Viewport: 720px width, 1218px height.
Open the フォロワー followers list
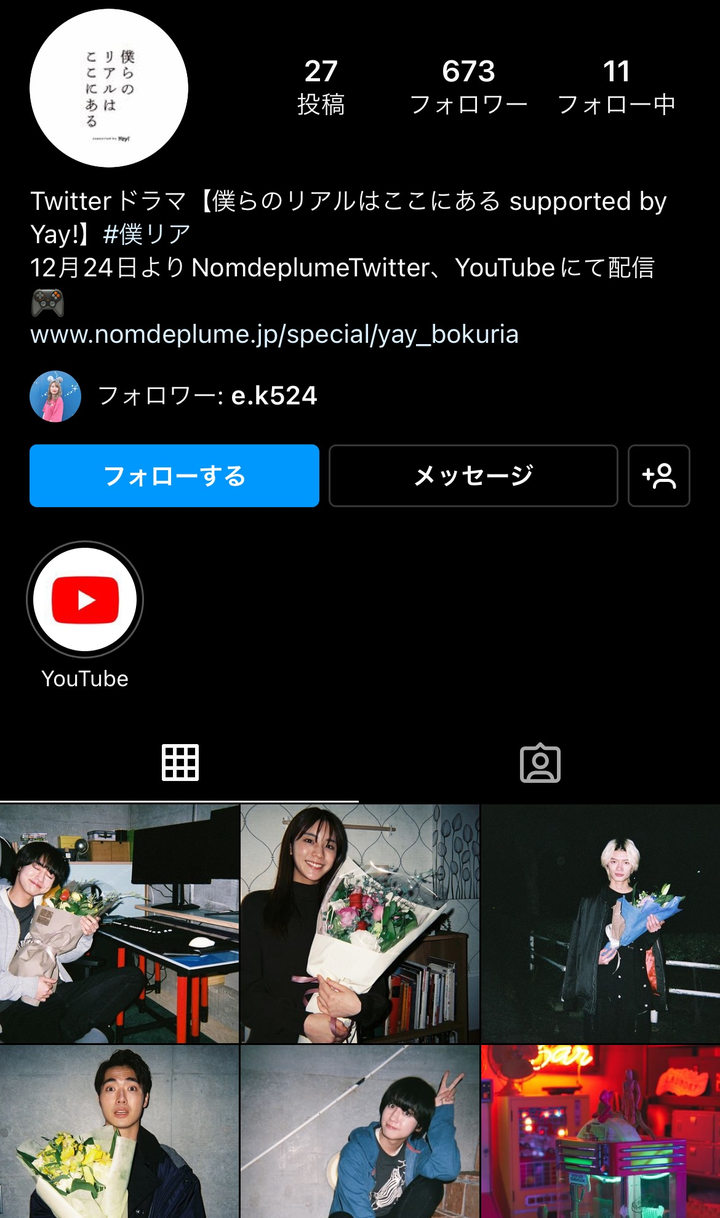click(468, 87)
